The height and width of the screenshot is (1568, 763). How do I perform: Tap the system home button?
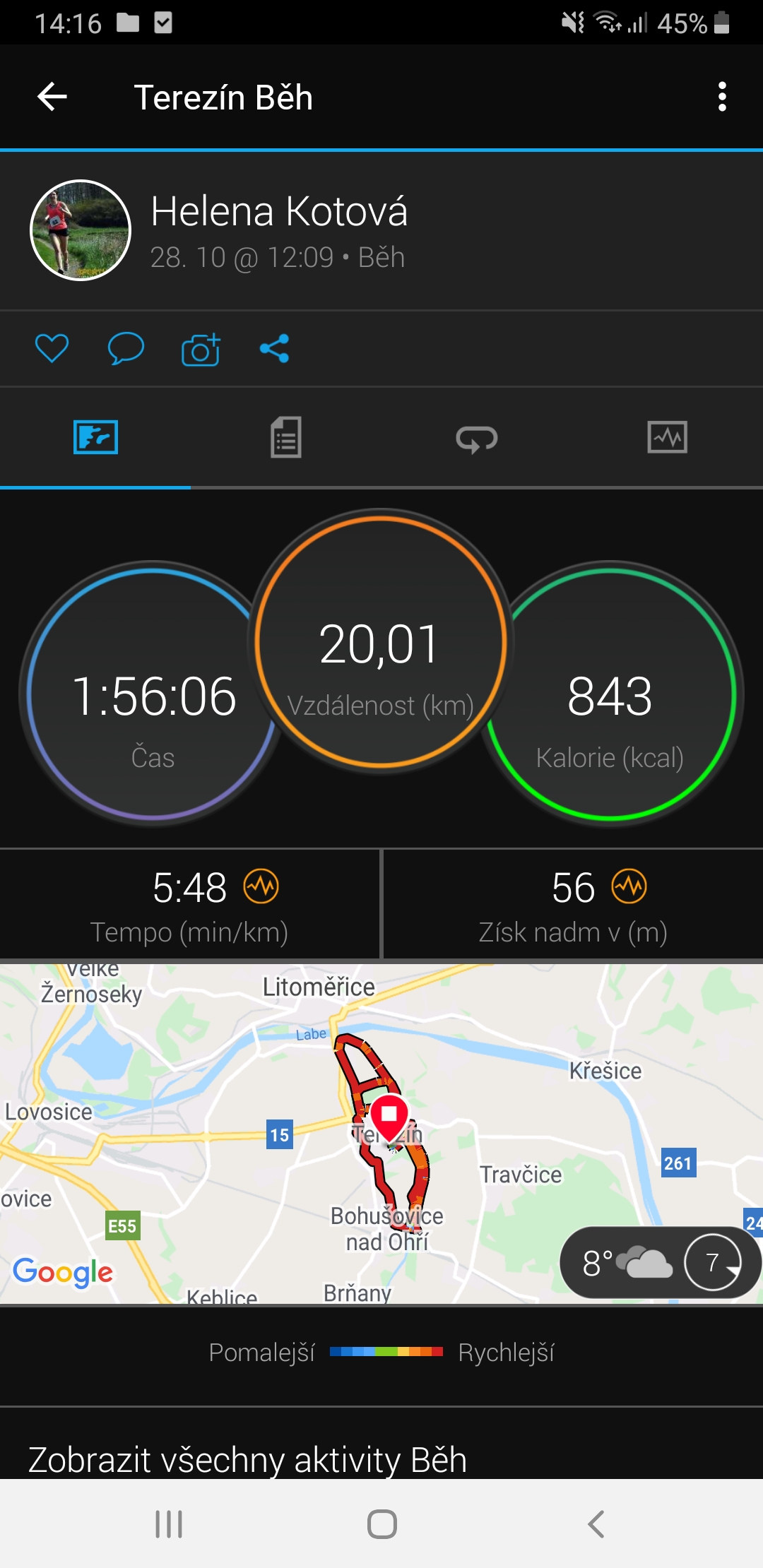click(x=381, y=1524)
